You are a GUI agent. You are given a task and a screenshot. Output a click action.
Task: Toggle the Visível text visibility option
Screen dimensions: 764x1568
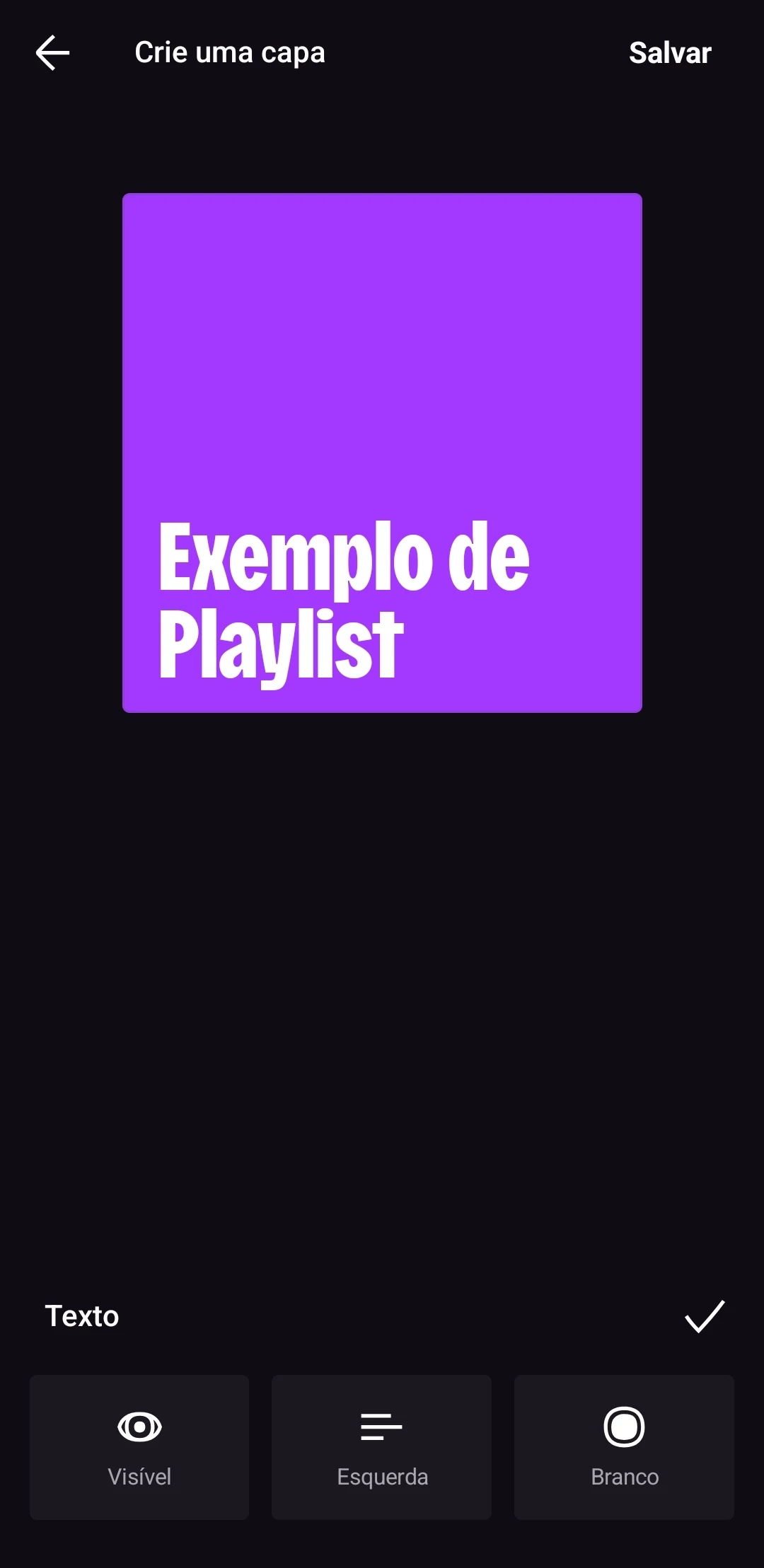(x=139, y=1446)
